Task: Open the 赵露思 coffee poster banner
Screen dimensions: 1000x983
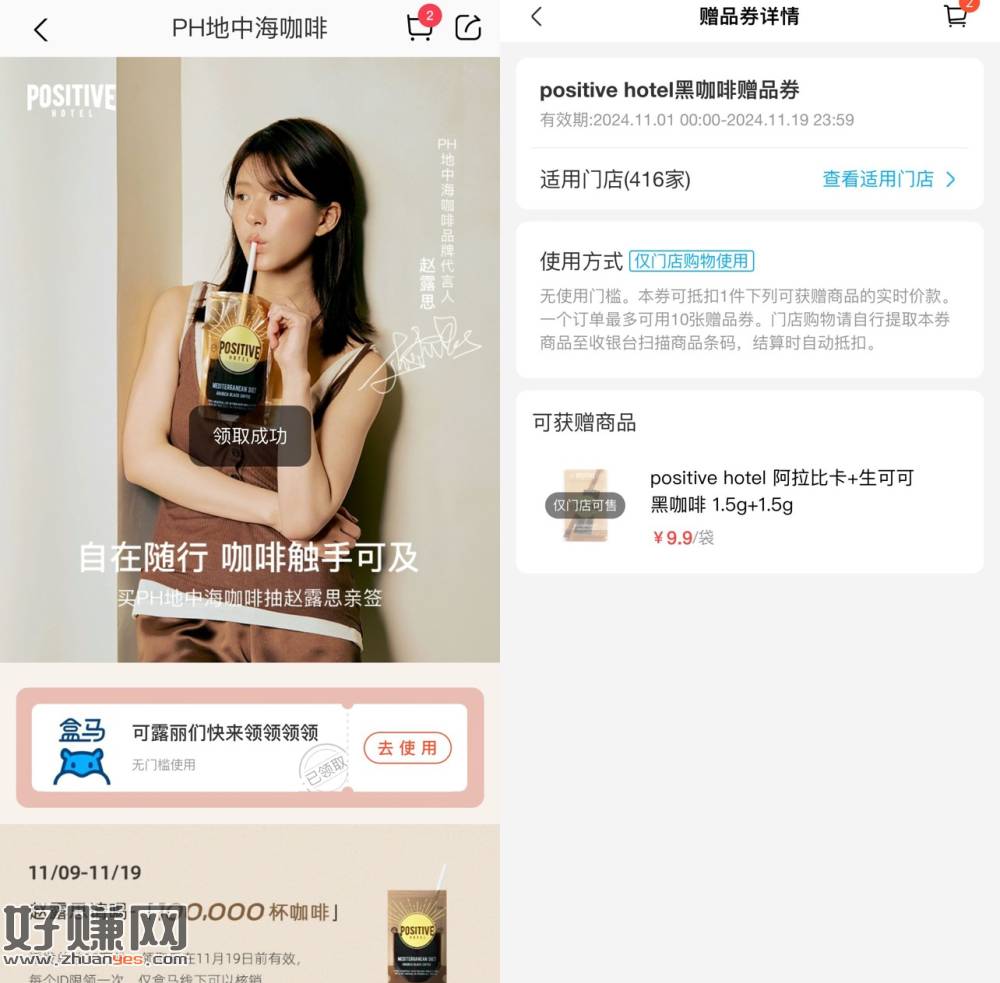Action: [250, 360]
